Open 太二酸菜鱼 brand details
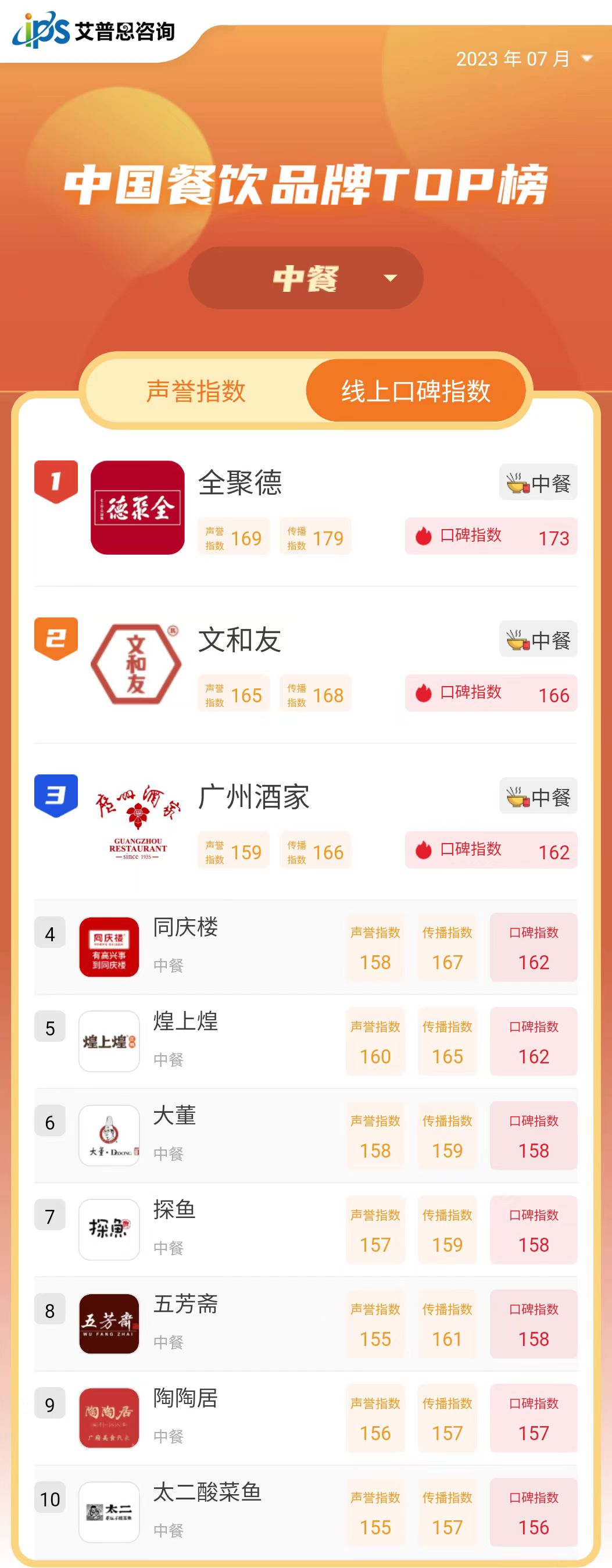This screenshot has height=1568, width=612. pyautogui.click(x=207, y=1492)
